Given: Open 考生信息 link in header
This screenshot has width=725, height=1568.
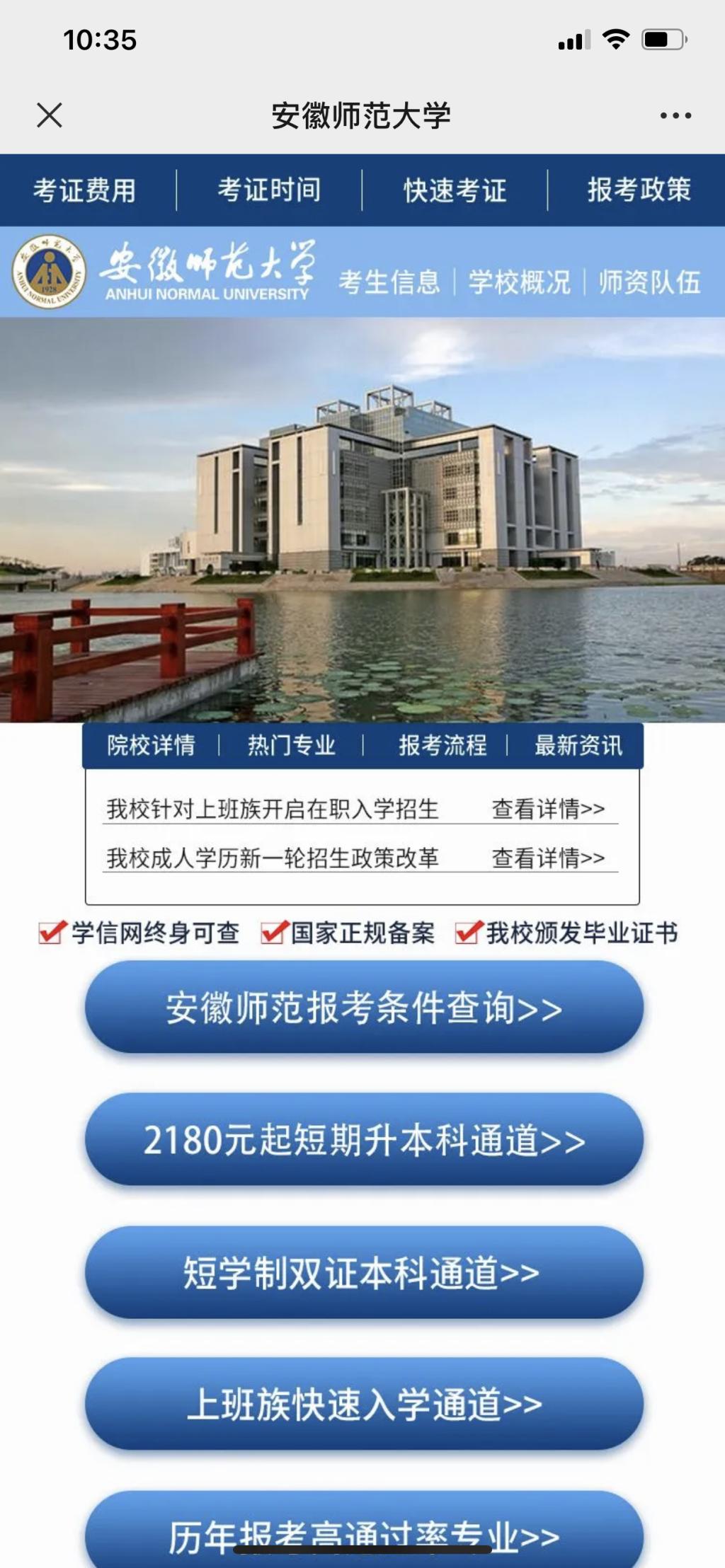Looking at the screenshot, I should click(x=389, y=282).
